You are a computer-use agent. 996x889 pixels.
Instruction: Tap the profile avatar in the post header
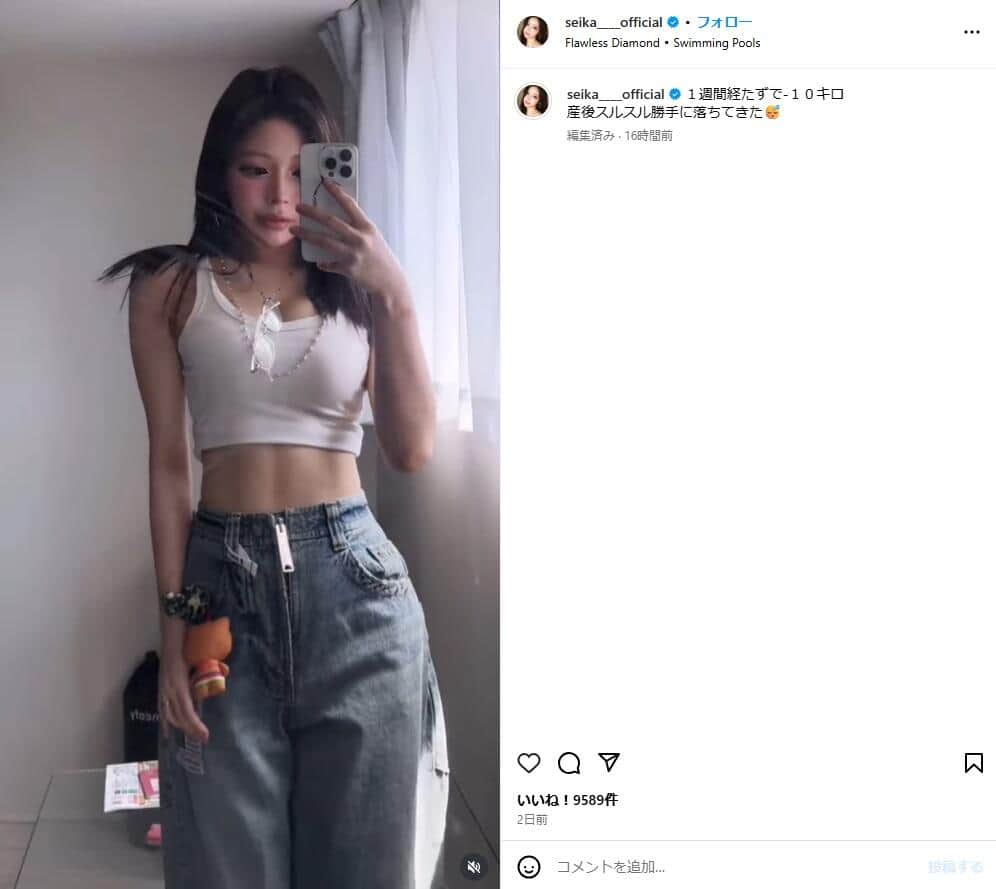pos(532,32)
